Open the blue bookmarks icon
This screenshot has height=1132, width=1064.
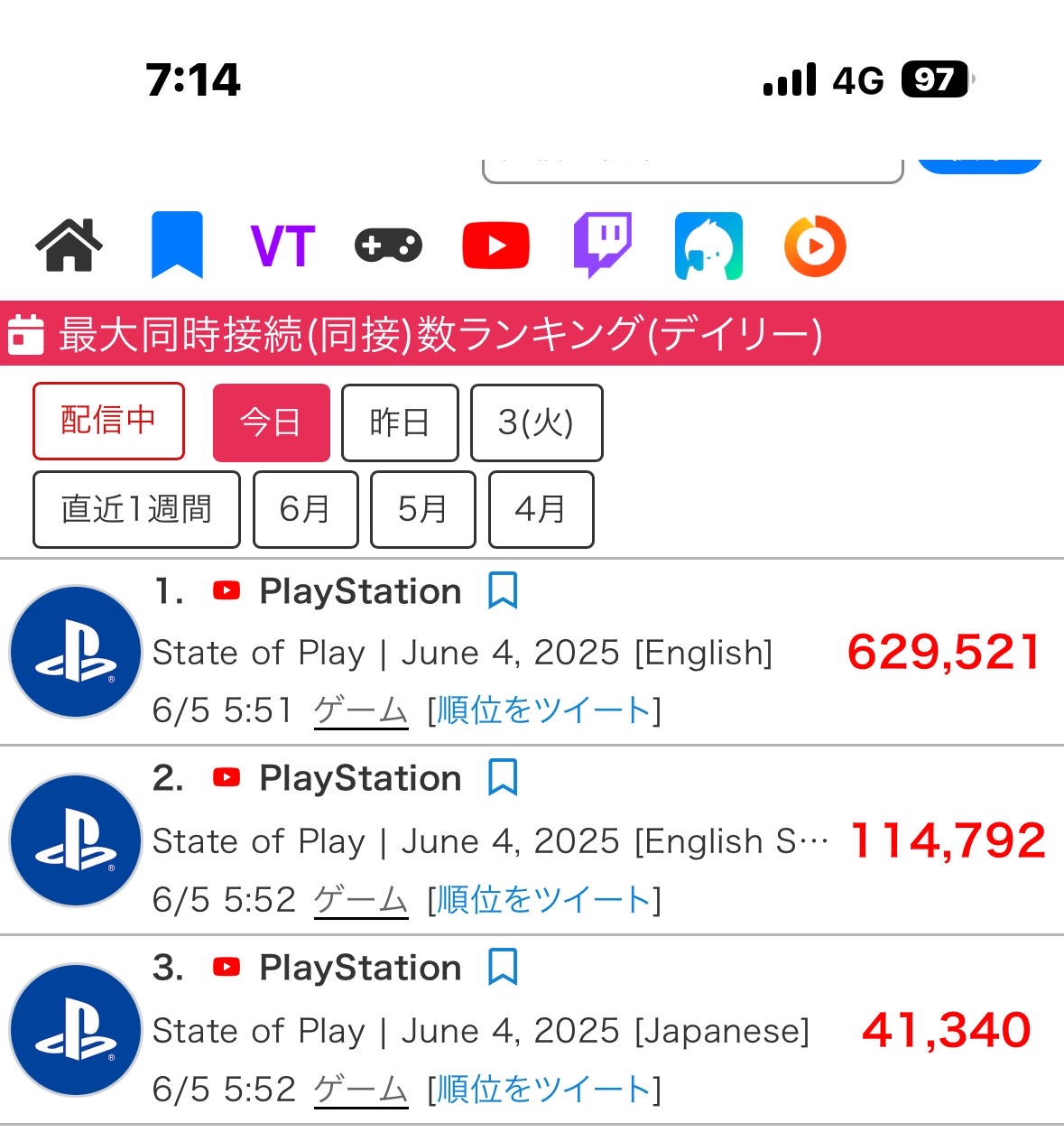pyautogui.click(x=177, y=245)
